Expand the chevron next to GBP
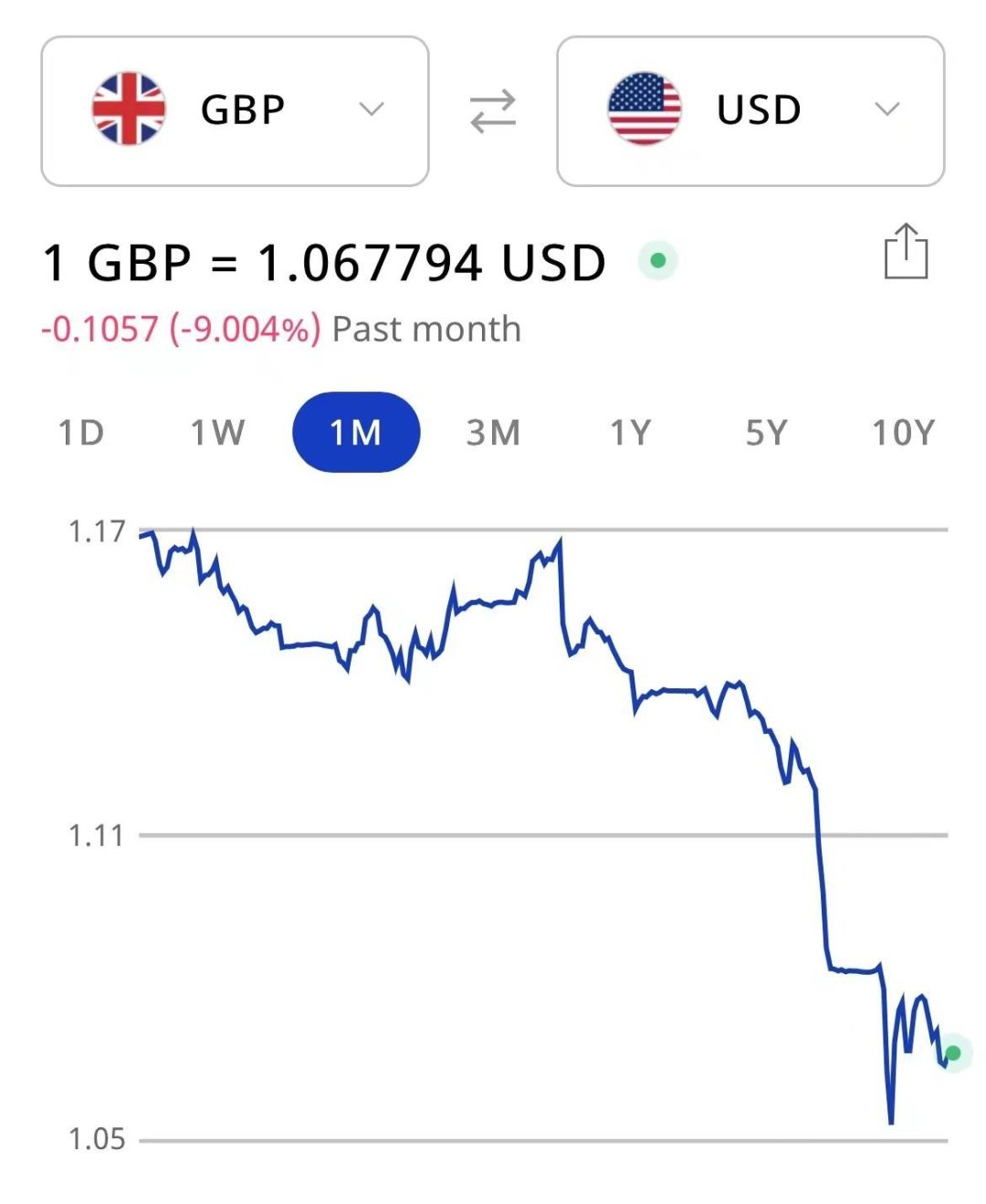Viewport: 986px width, 1204px height. [371, 110]
